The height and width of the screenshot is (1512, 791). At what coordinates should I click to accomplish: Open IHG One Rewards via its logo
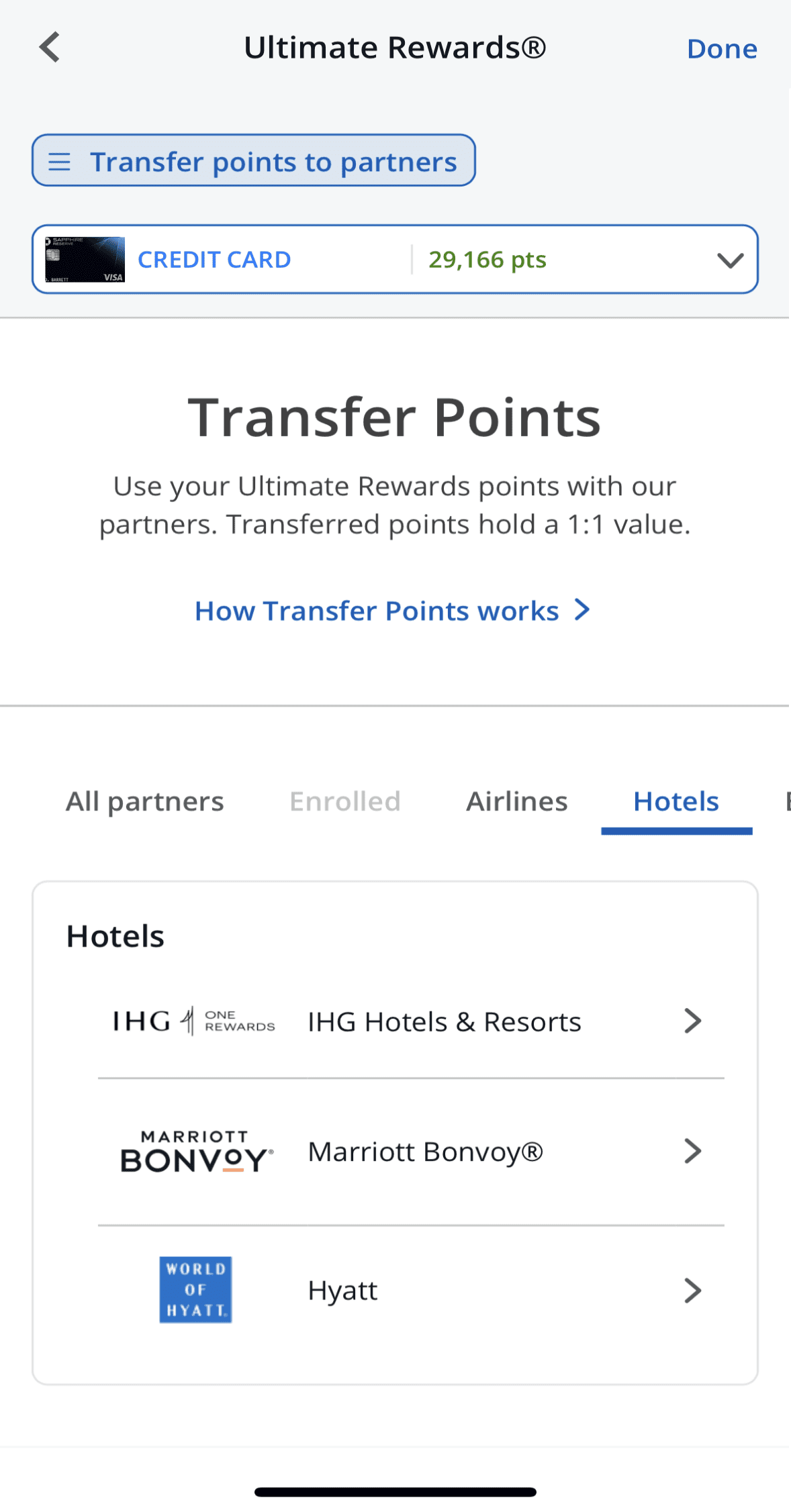point(193,1021)
